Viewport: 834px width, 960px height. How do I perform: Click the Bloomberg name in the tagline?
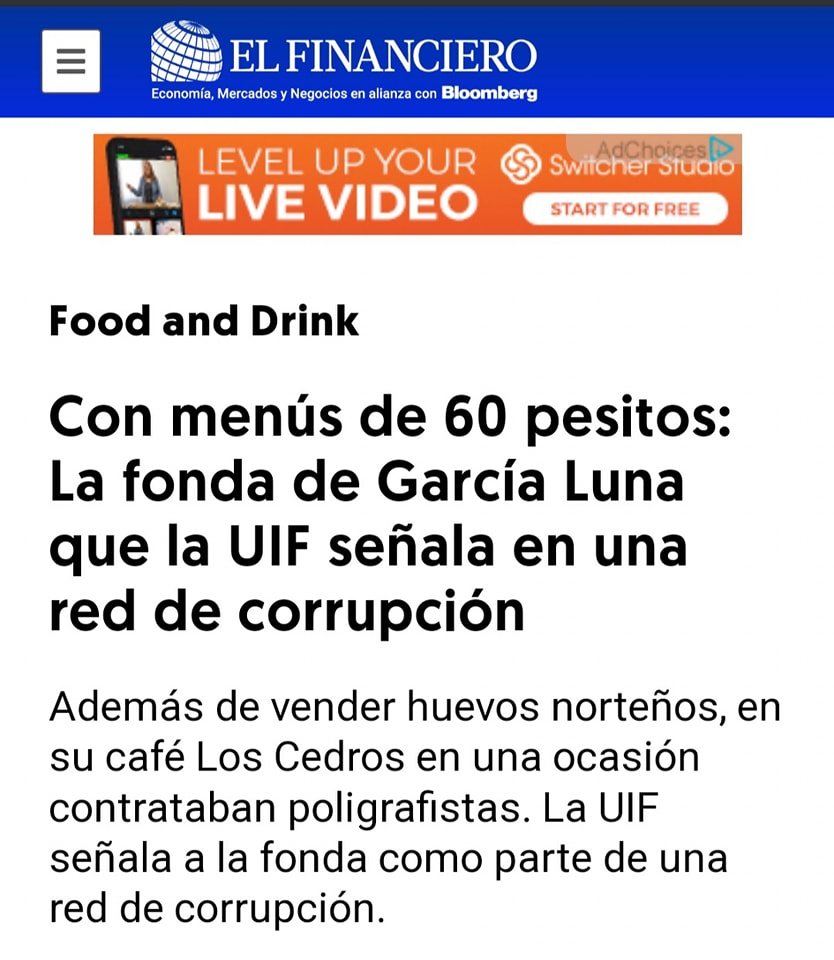coord(492,97)
